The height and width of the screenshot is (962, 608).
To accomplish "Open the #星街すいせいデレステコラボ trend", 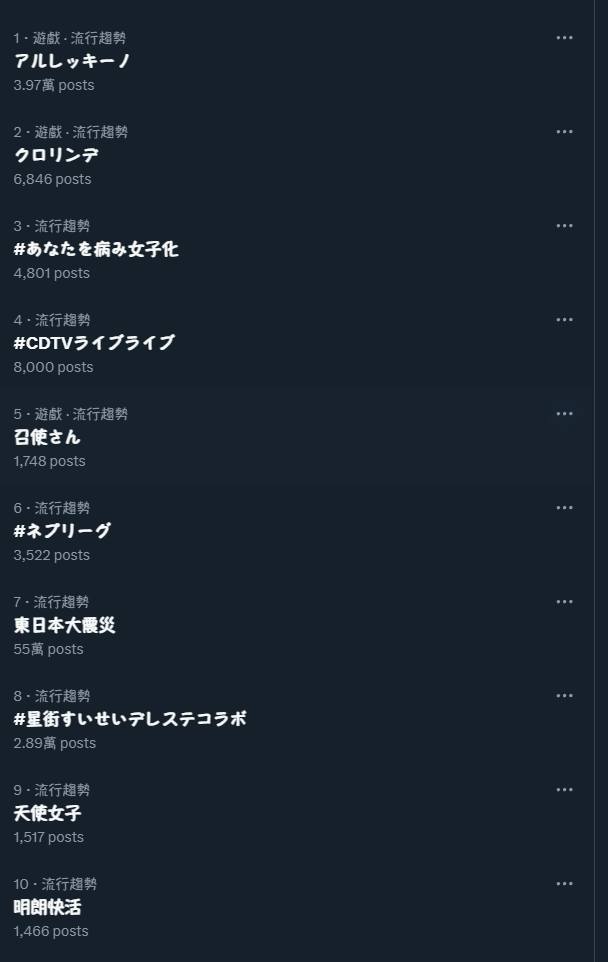I will tap(130, 719).
